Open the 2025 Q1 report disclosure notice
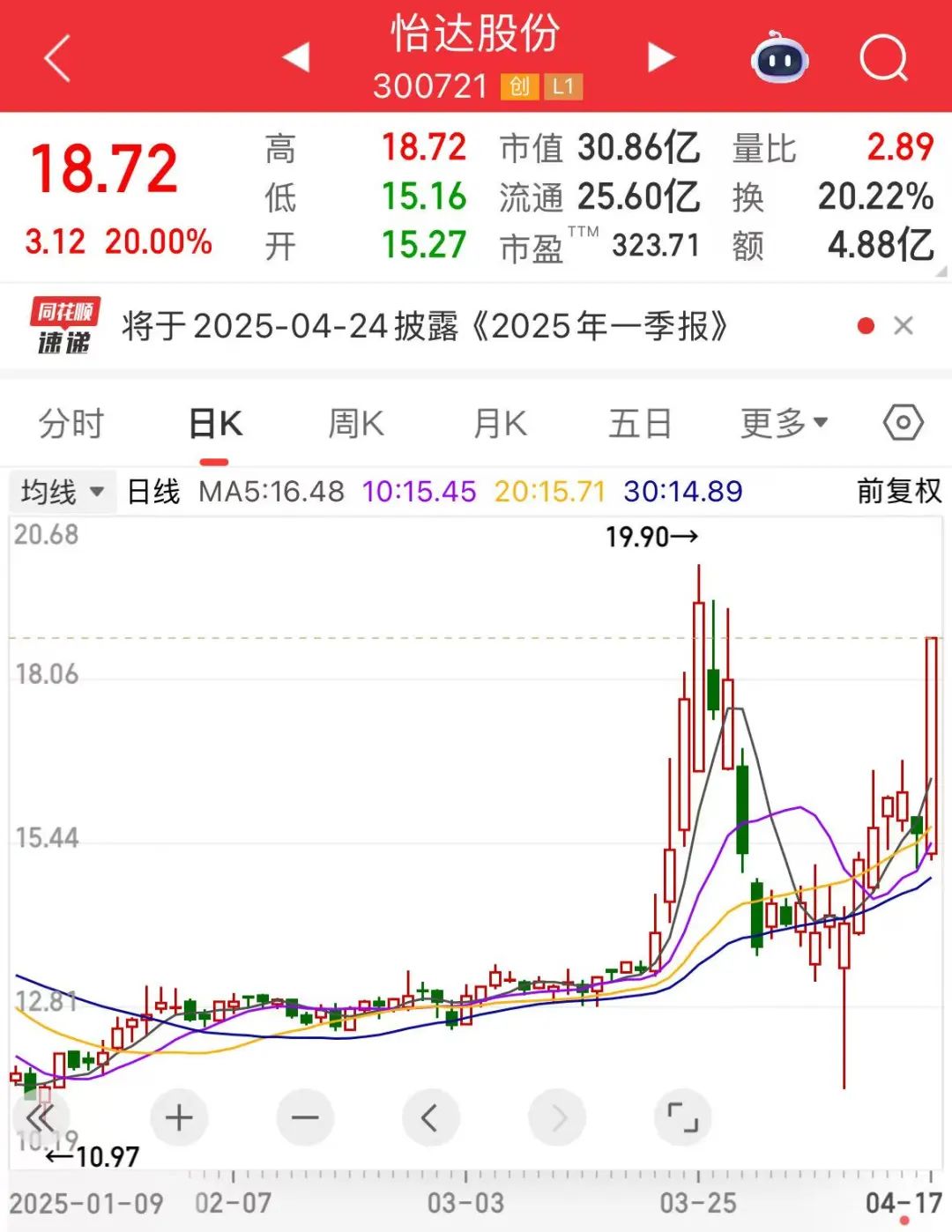Image resolution: width=952 pixels, height=1232 pixels. (x=425, y=327)
